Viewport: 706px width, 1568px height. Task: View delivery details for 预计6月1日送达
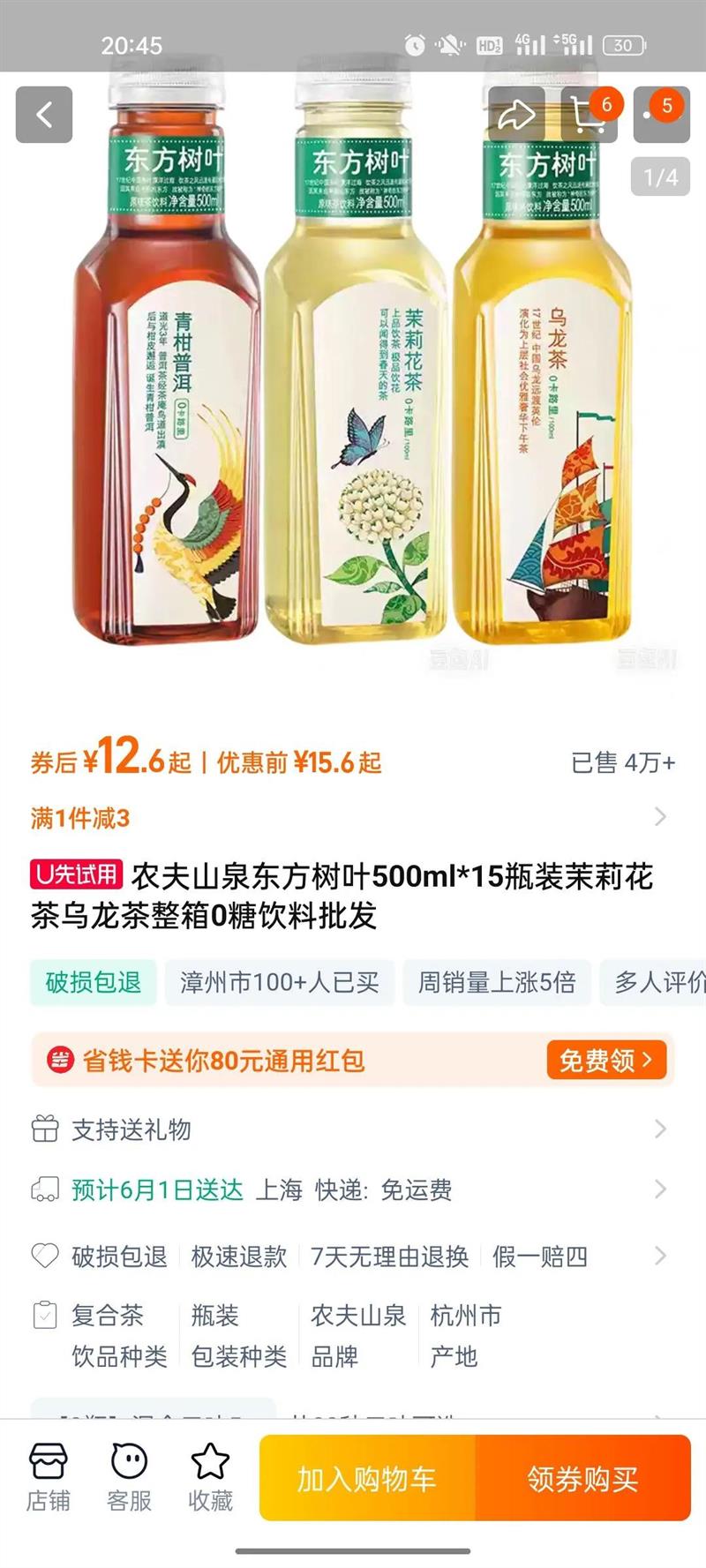coord(353,1190)
